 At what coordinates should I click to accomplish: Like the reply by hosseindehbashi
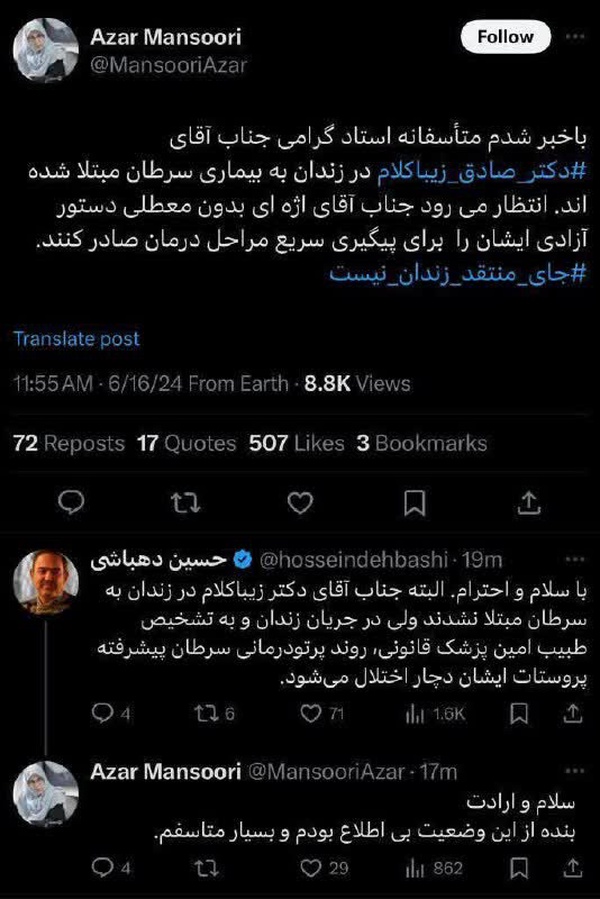[x=321, y=714]
